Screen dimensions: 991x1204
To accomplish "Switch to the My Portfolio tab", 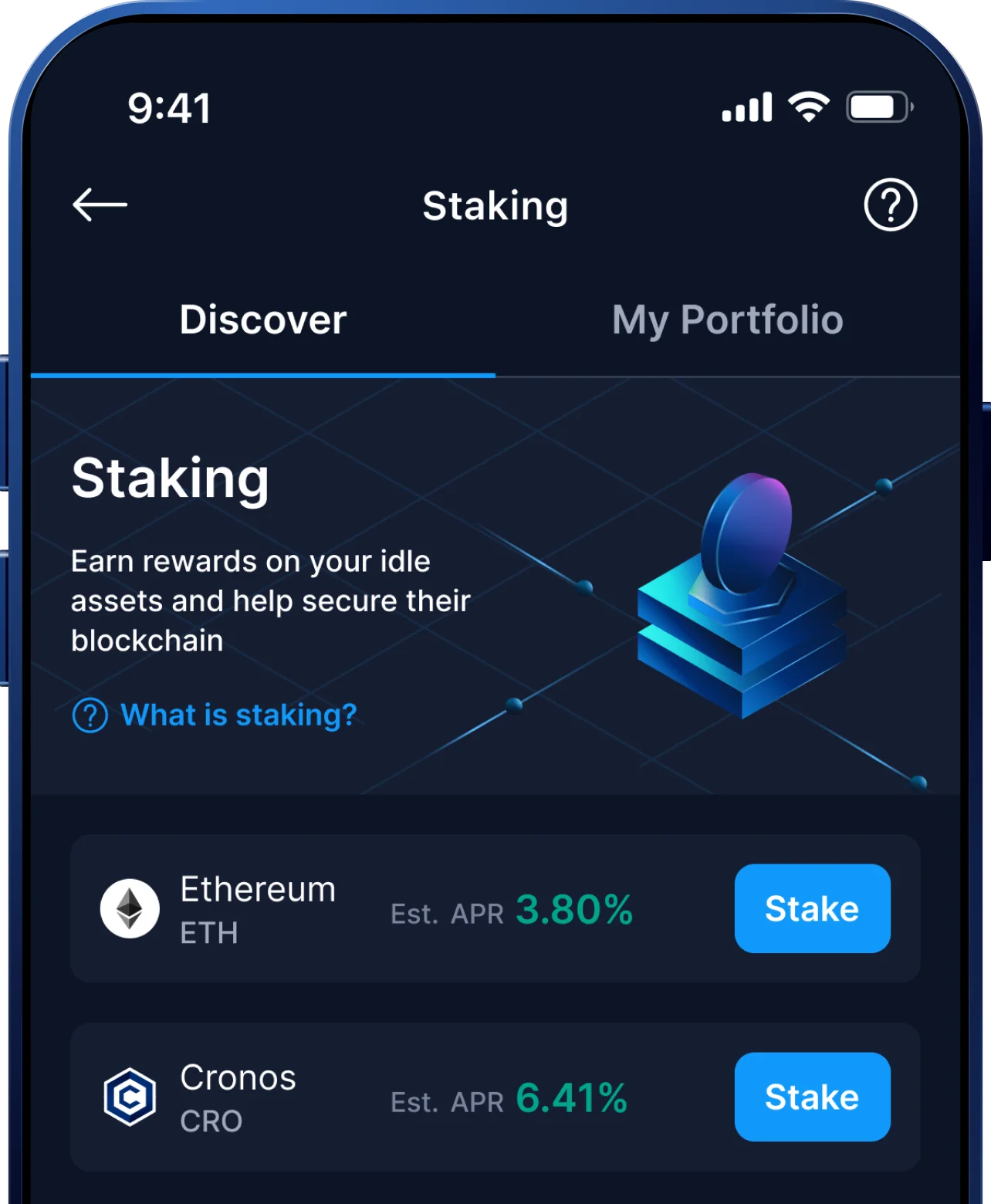I will pos(727,320).
